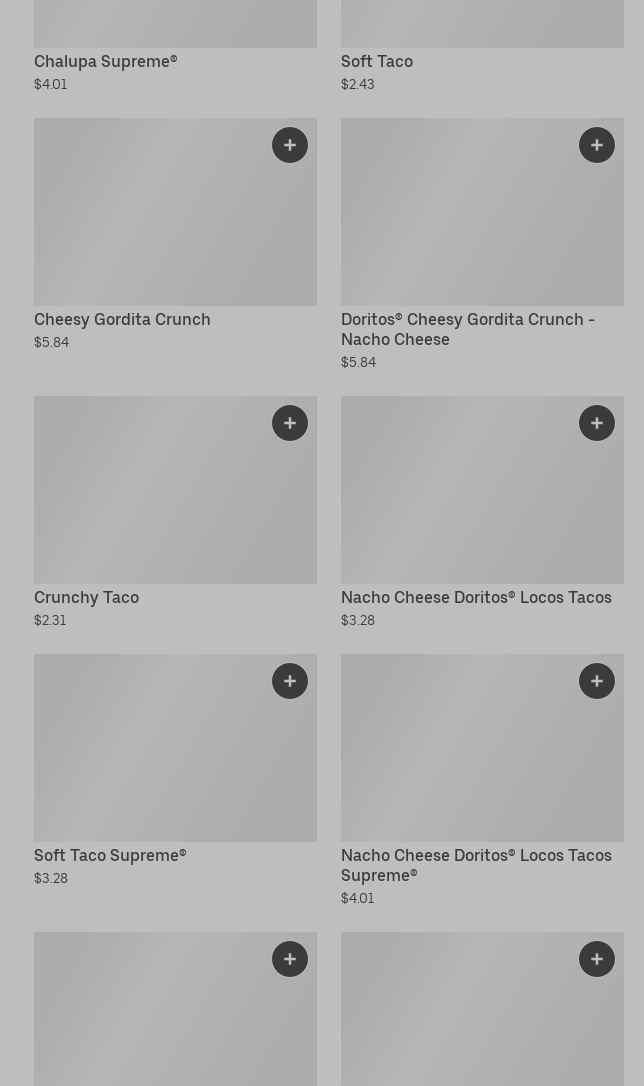Image resolution: width=644 pixels, height=1086 pixels.
Task: Add Cheesy Gordita Crunch to the order
Action: coord(290,145)
